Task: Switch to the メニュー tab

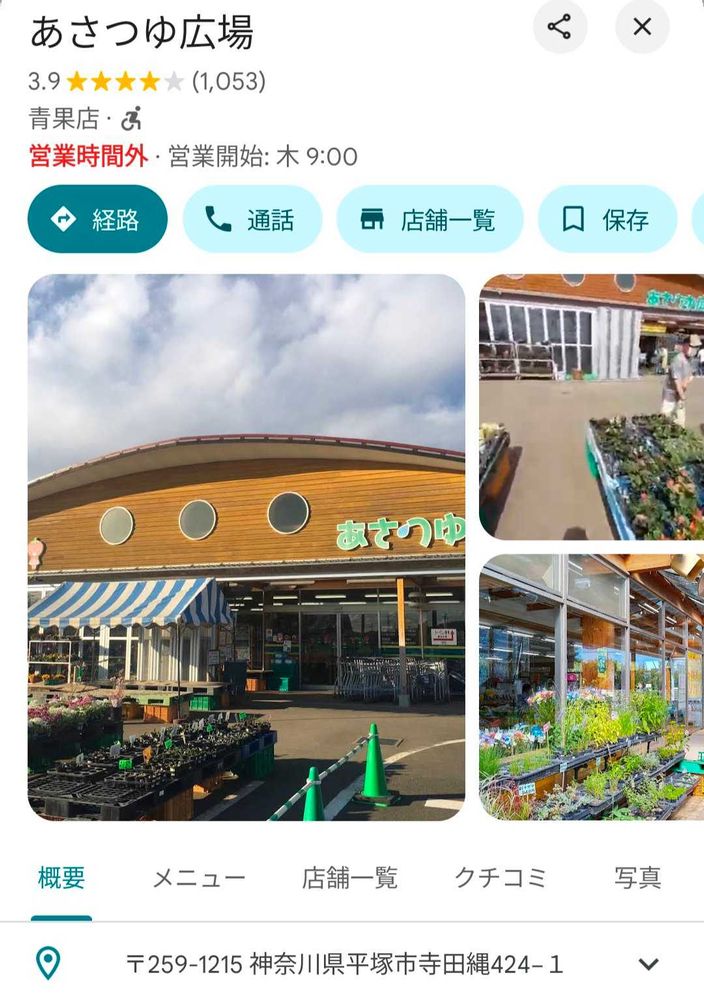Action: click(199, 878)
